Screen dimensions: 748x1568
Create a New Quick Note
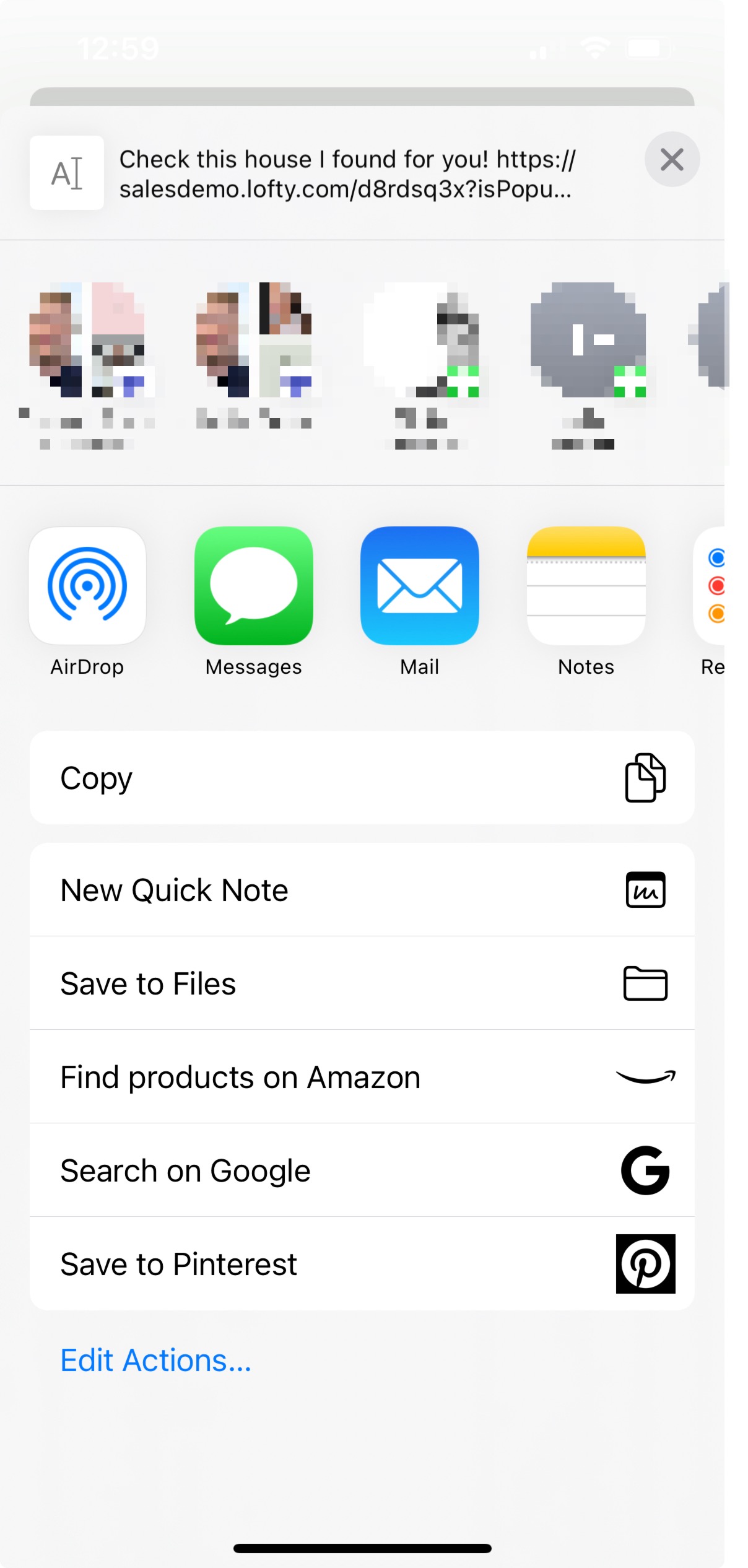point(362,890)
